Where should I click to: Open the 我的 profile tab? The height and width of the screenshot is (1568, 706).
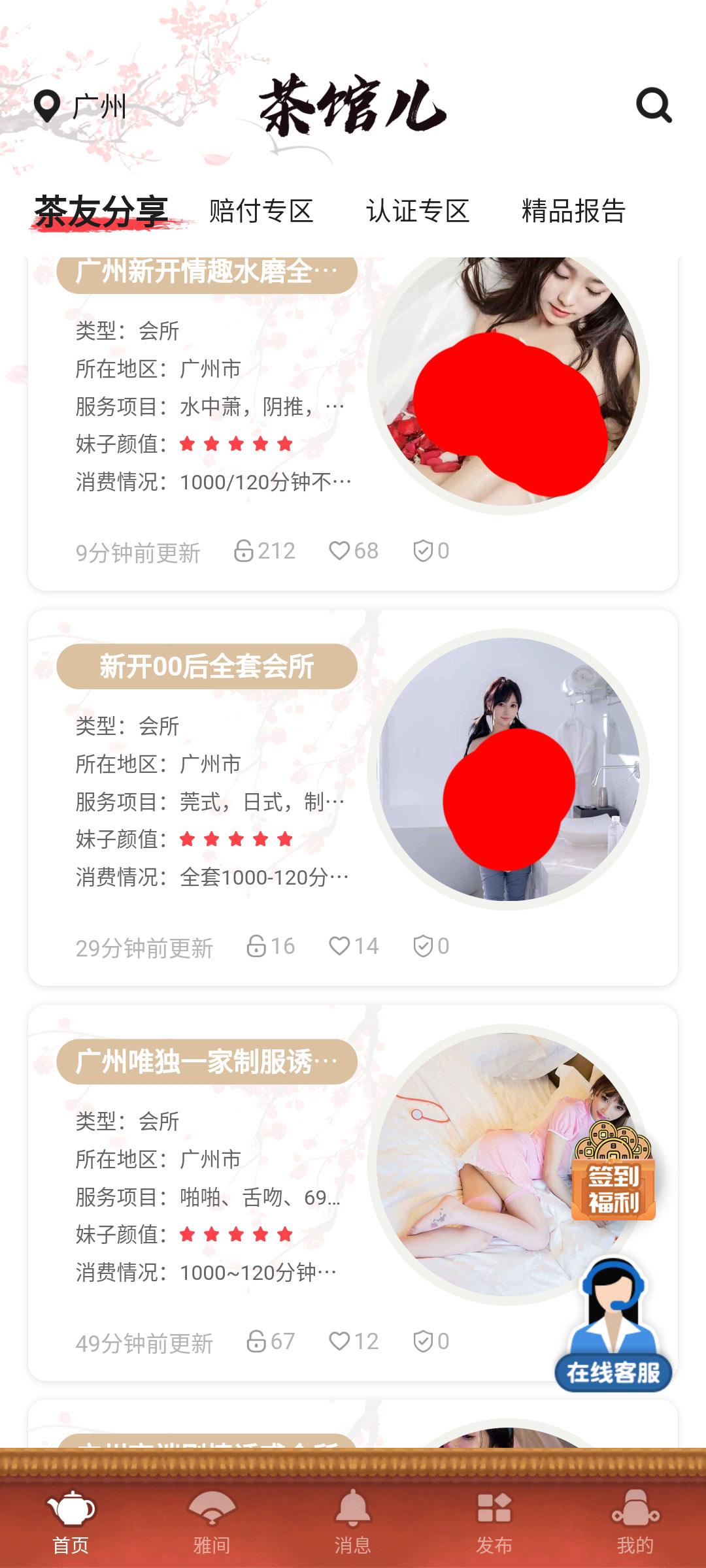coord(635,1522)
